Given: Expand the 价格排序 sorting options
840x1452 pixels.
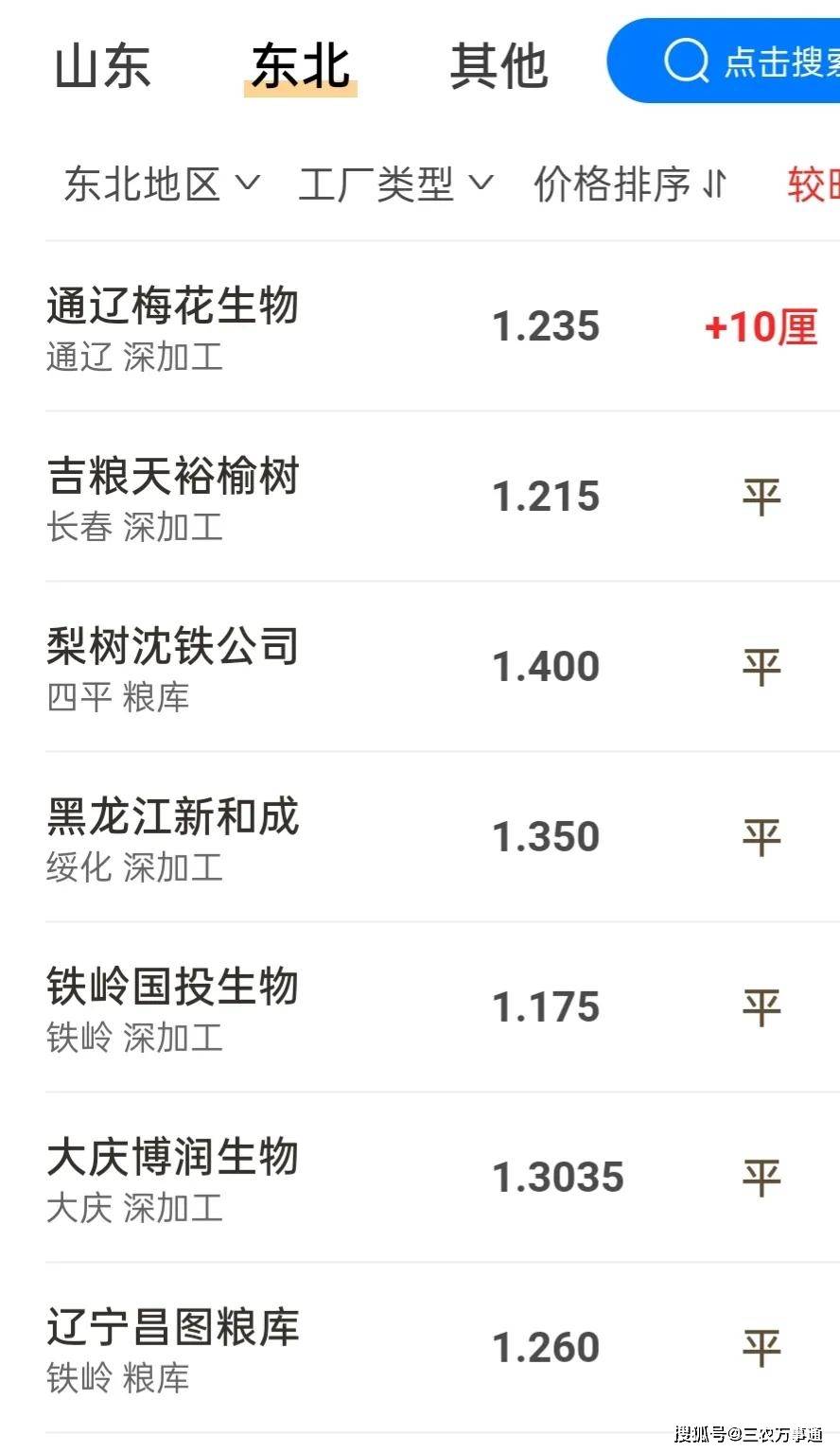Looking at the screenshot, I should [x=629, y=185].
